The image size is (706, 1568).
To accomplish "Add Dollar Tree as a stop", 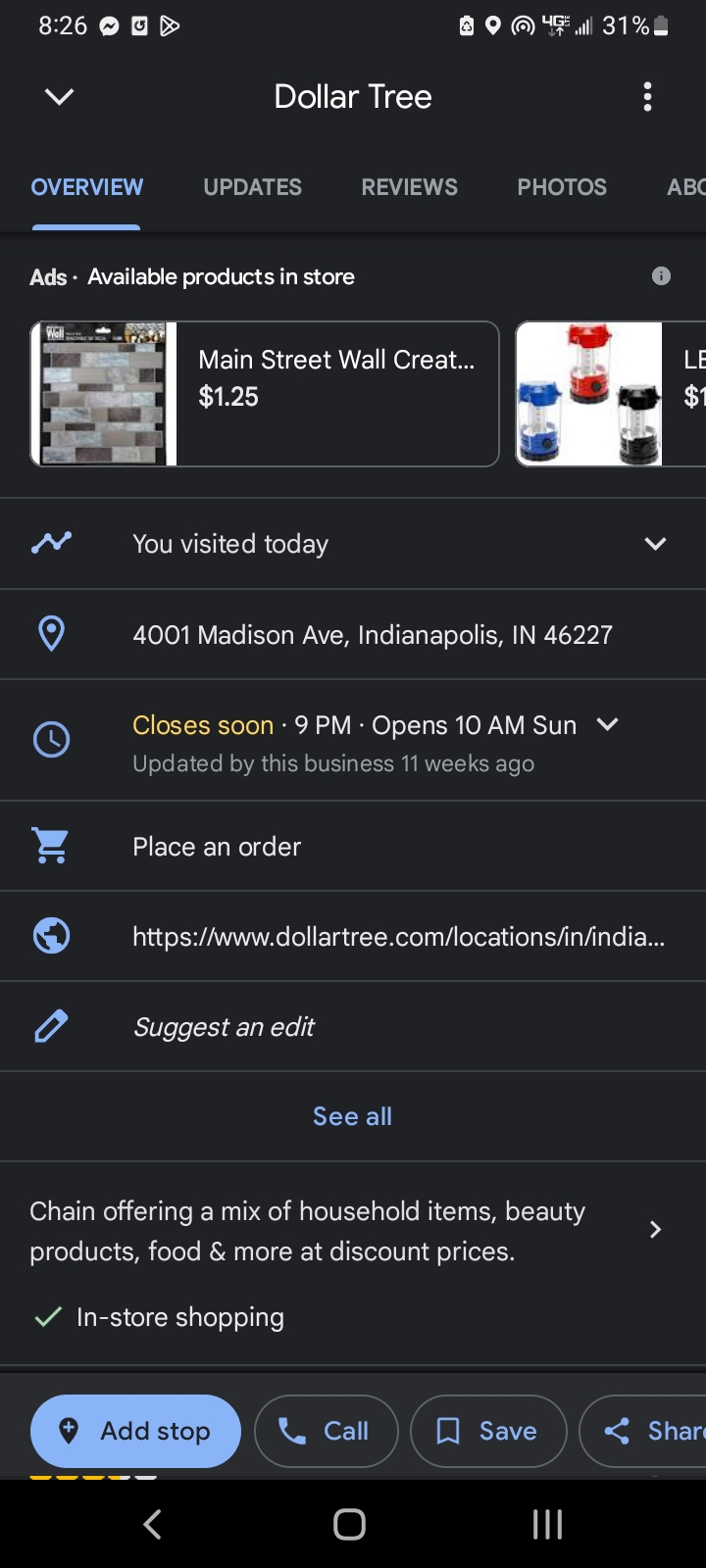I will pos(135,1431).
